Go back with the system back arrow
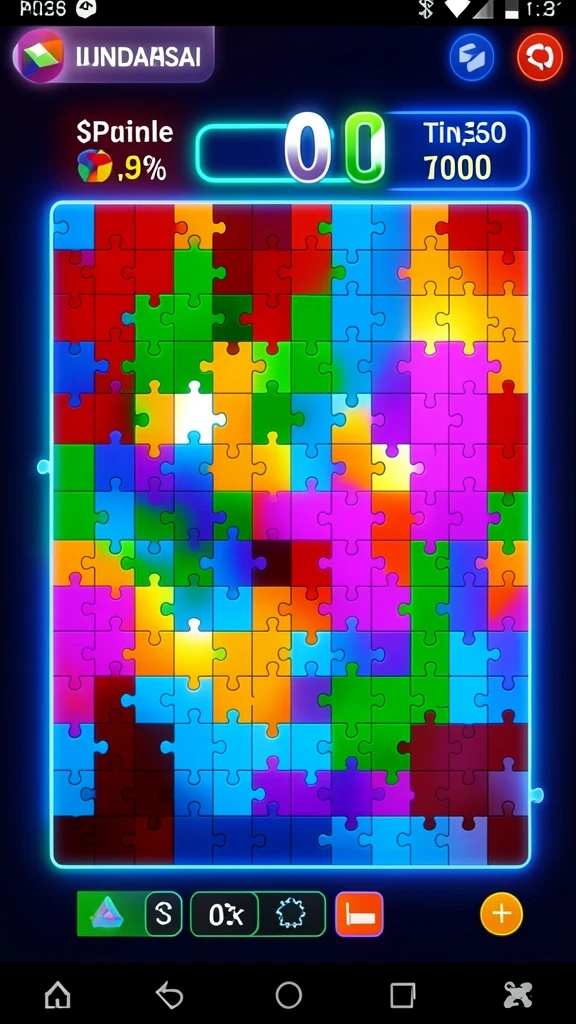The width and height of the screenshot is (576, 1024). pyautogui.click(x=170, y=995)
